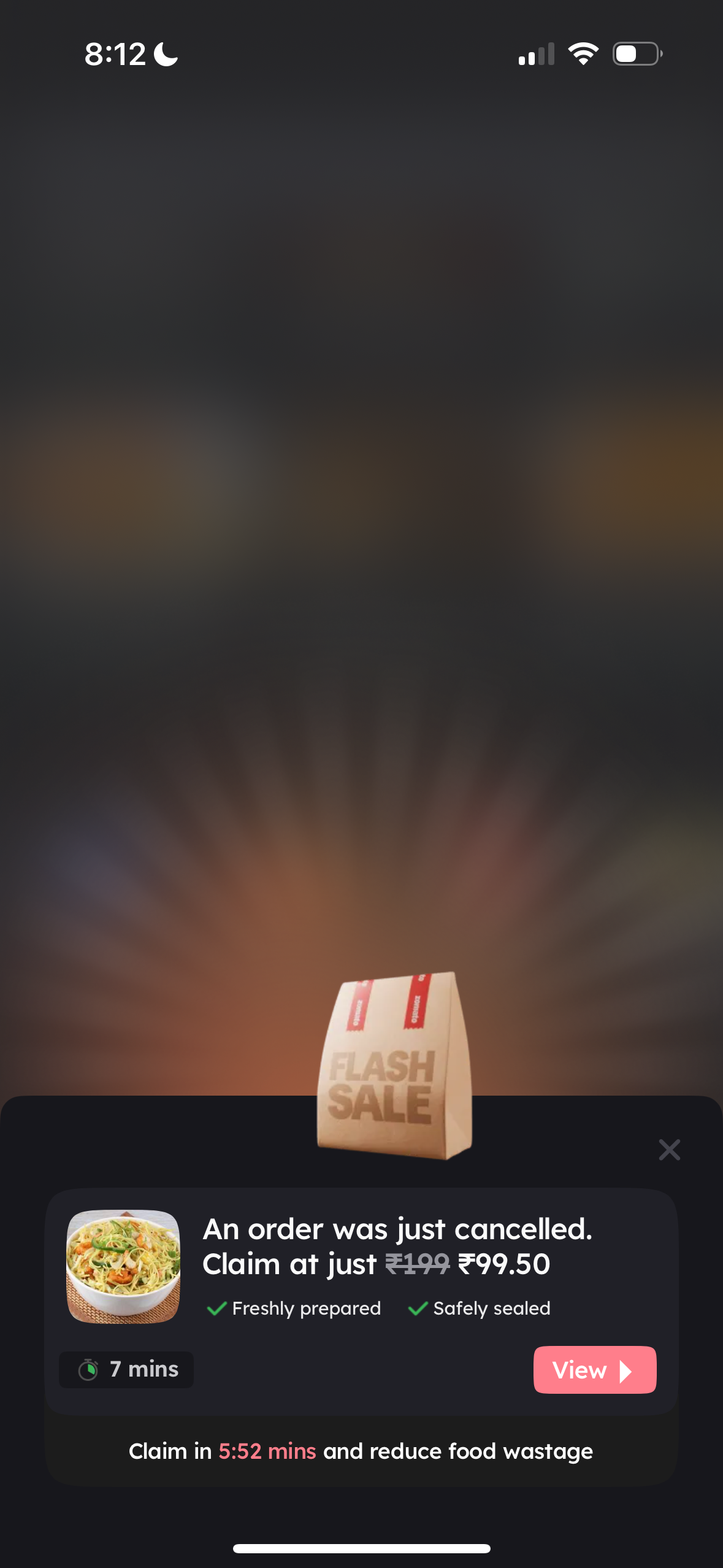This screenshot has width=723, height=1568.
Task: Open the cancelled order noodle dish thumbnail
Action: coord(123,1266)
